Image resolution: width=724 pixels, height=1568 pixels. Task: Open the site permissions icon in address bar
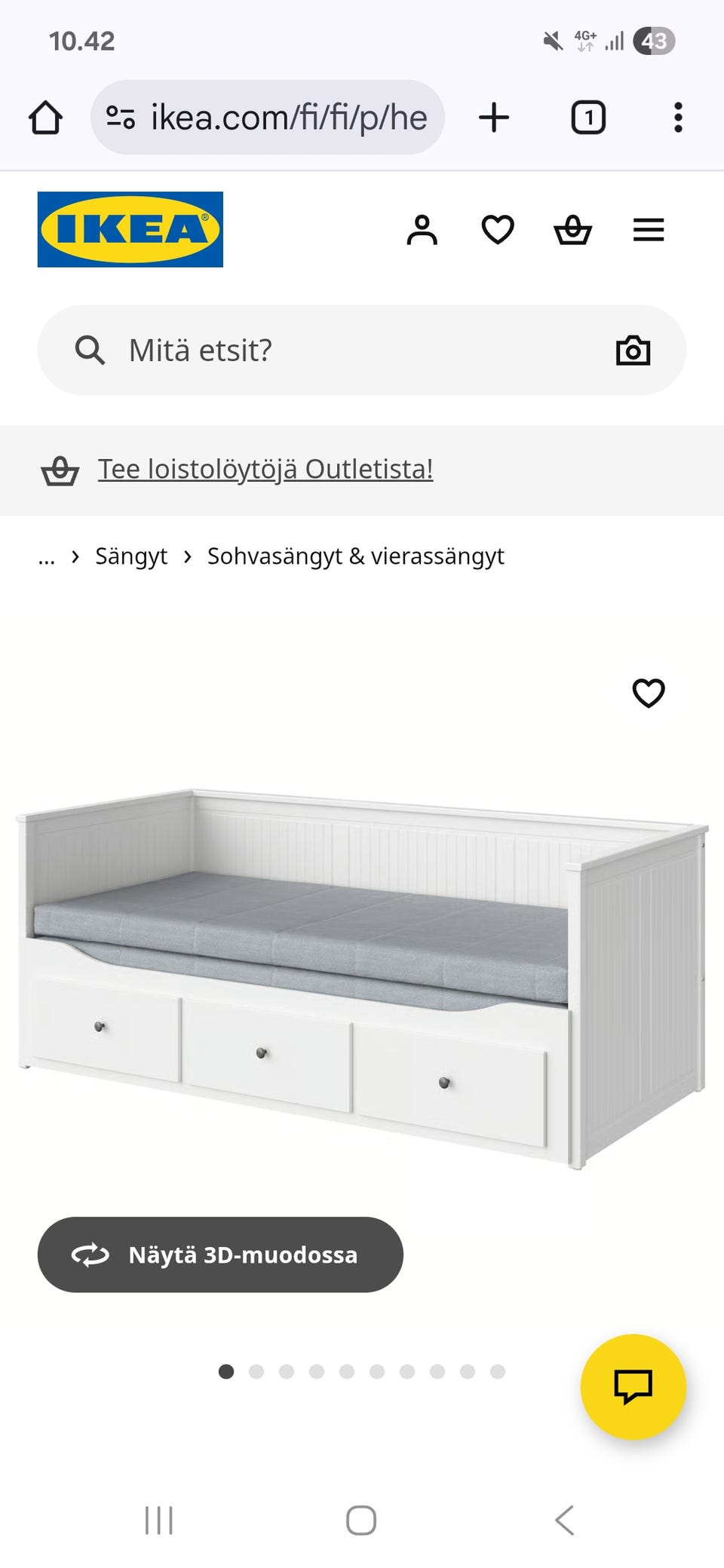point(120,118)
